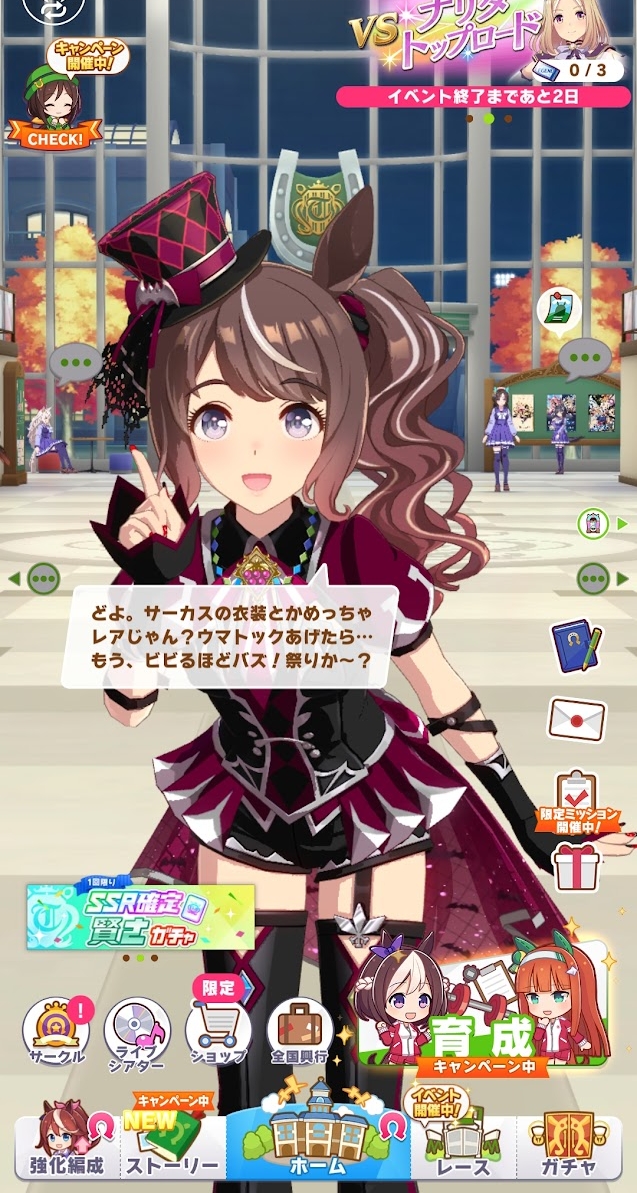Tap the refresh arrows icon at top

point(53,10)
